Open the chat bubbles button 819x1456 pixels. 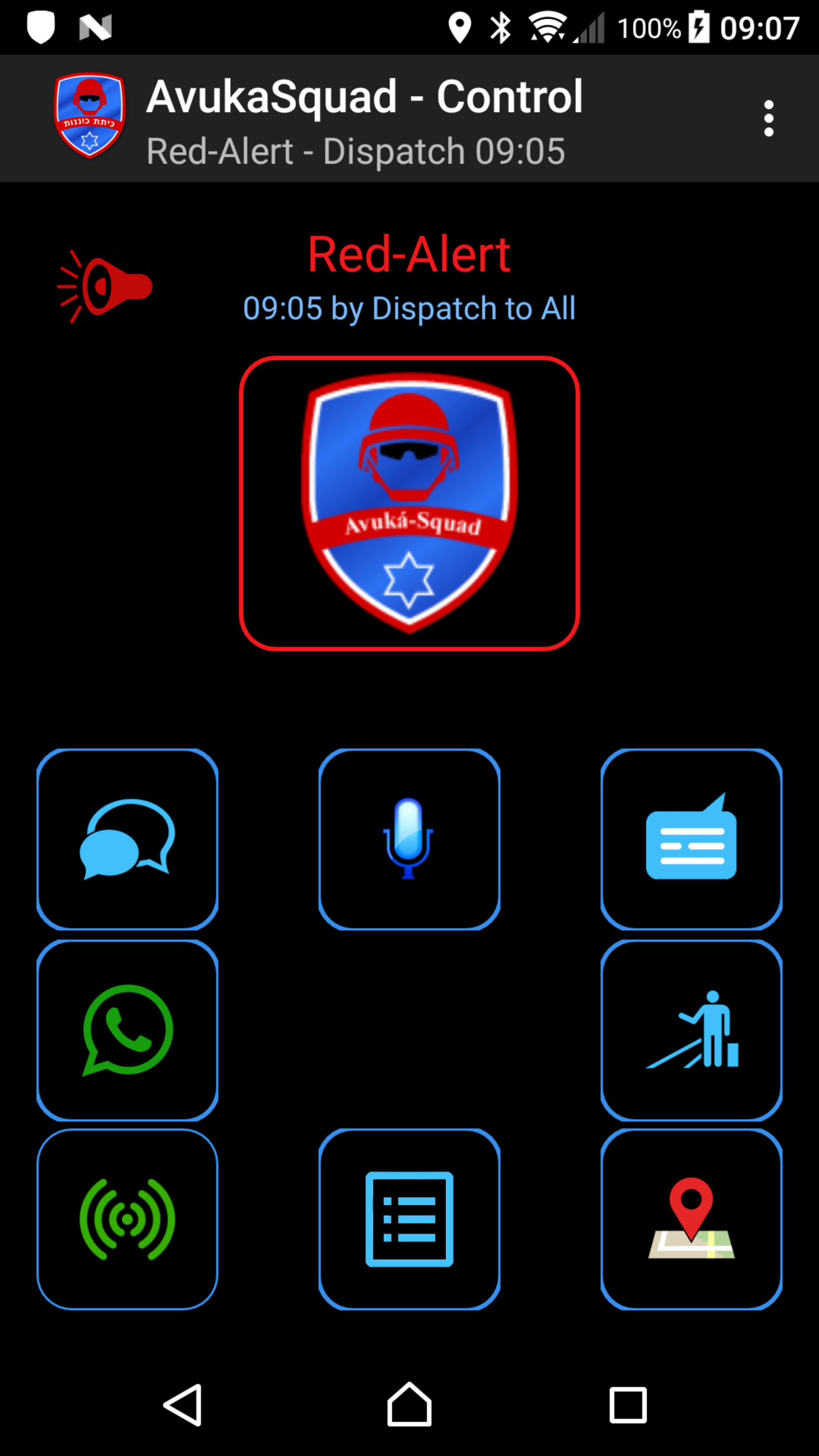pos(127,839)
